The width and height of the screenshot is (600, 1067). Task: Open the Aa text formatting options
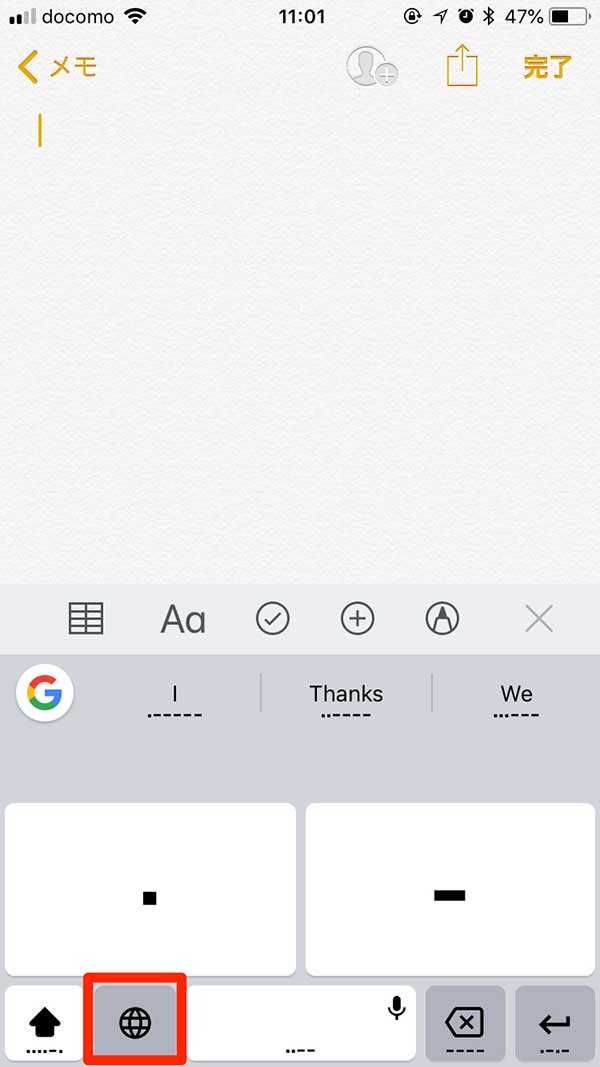coord(182,619)
